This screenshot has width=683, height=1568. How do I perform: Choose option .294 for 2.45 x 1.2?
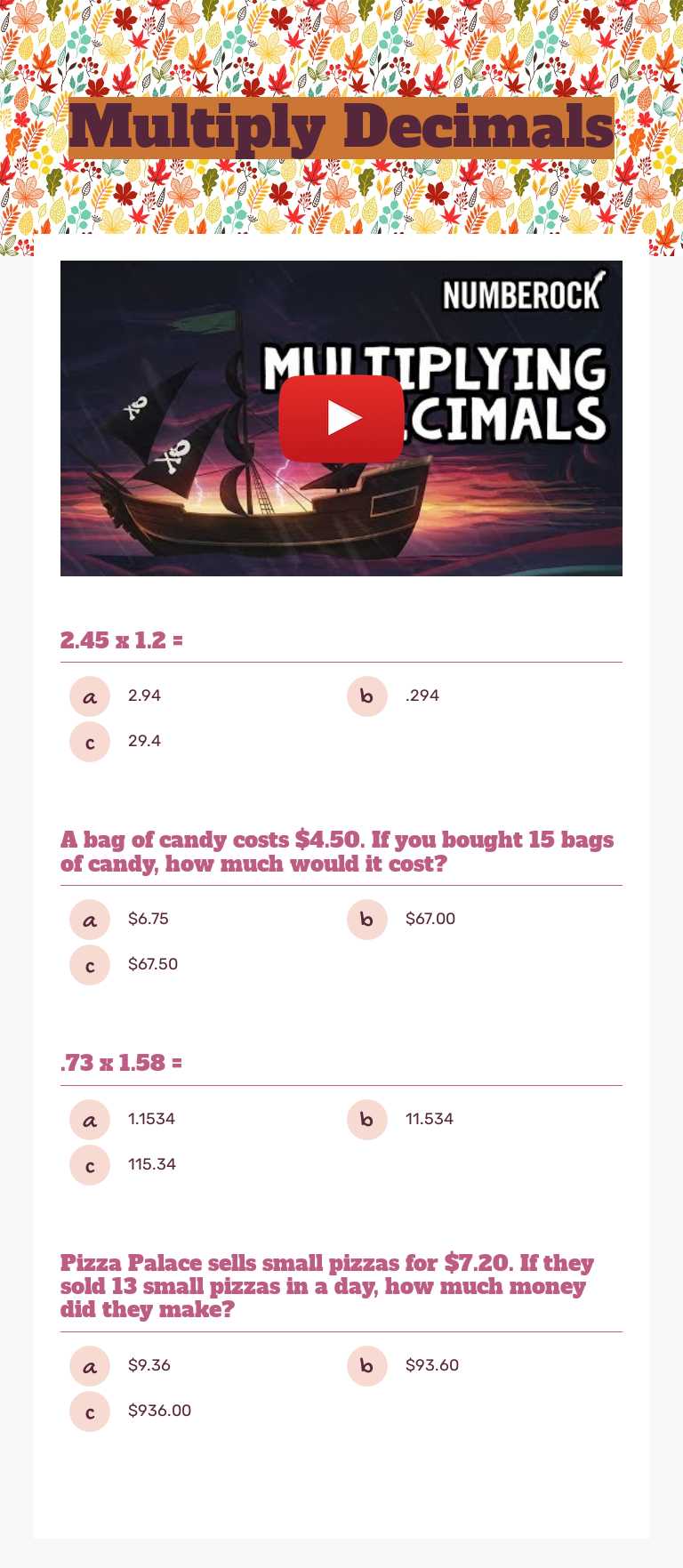point(367,696)
